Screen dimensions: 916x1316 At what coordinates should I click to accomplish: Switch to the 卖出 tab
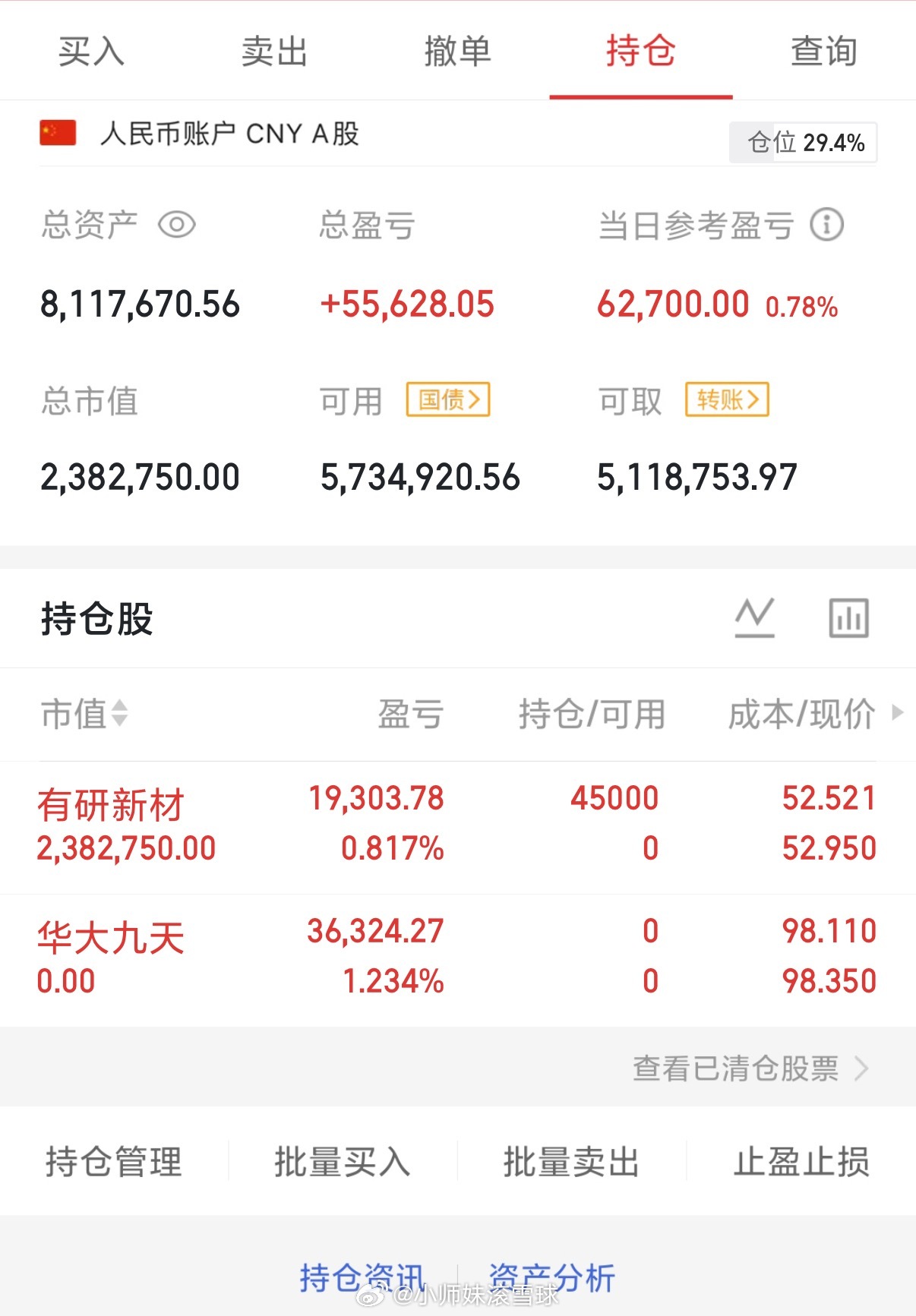[x=274, y=52]
